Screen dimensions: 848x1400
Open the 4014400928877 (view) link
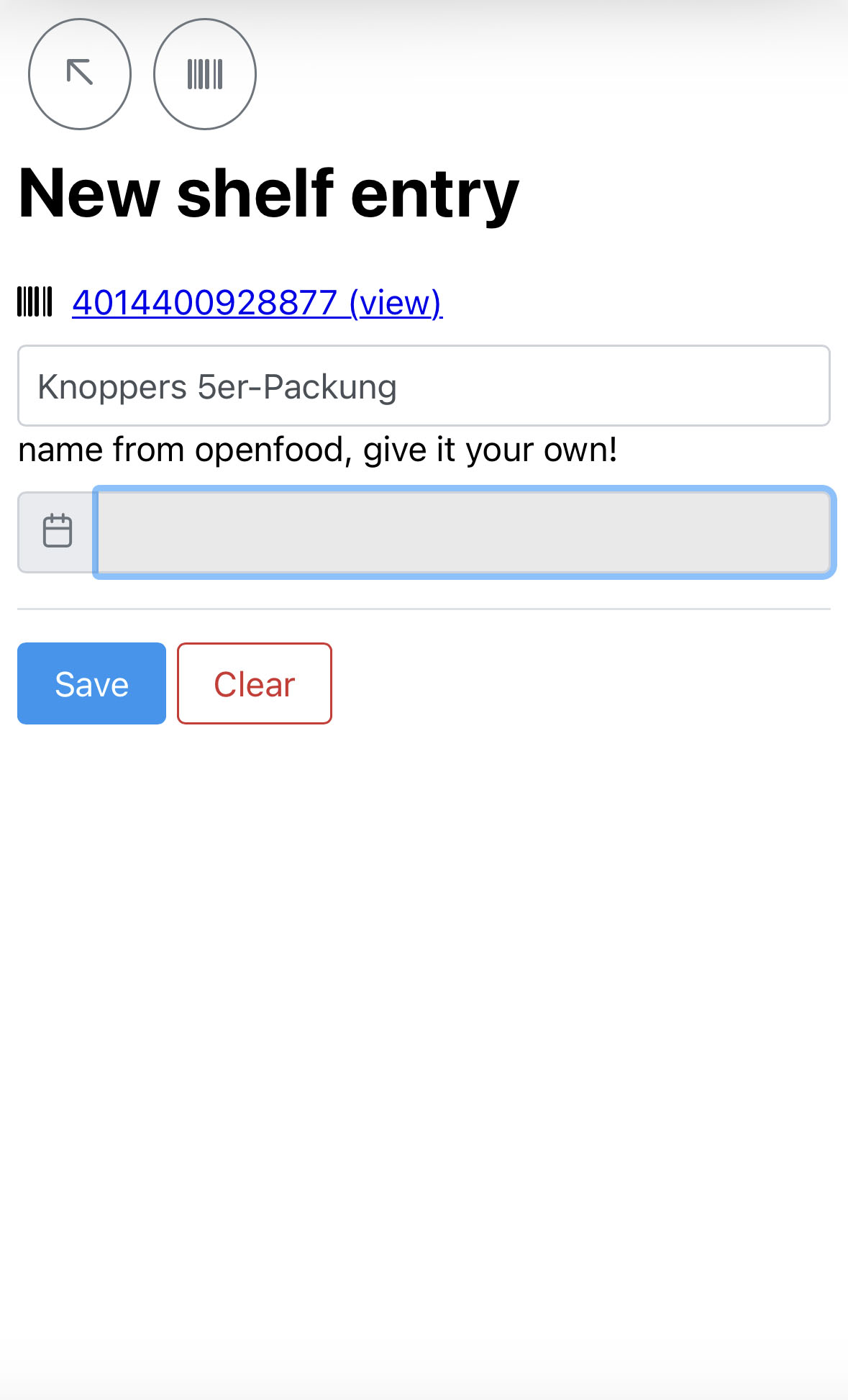257,303
